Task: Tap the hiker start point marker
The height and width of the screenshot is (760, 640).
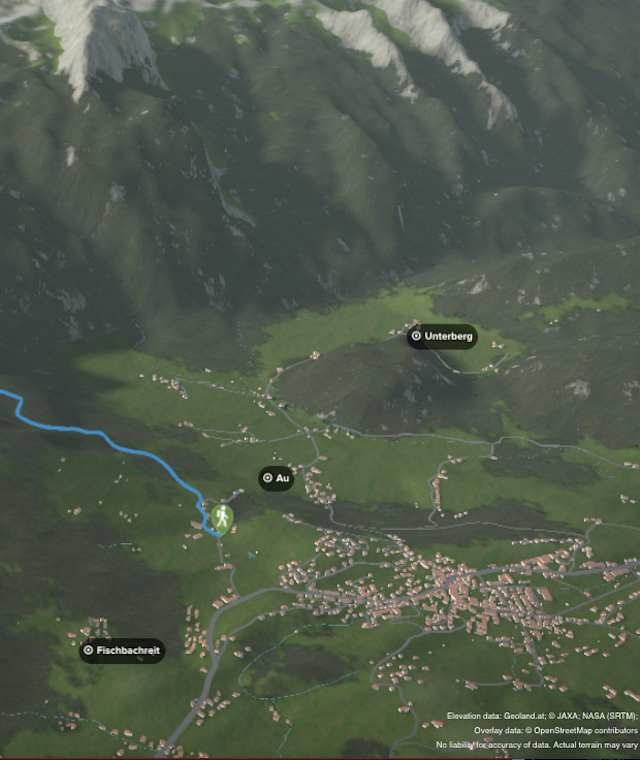Action: (221, 517)
